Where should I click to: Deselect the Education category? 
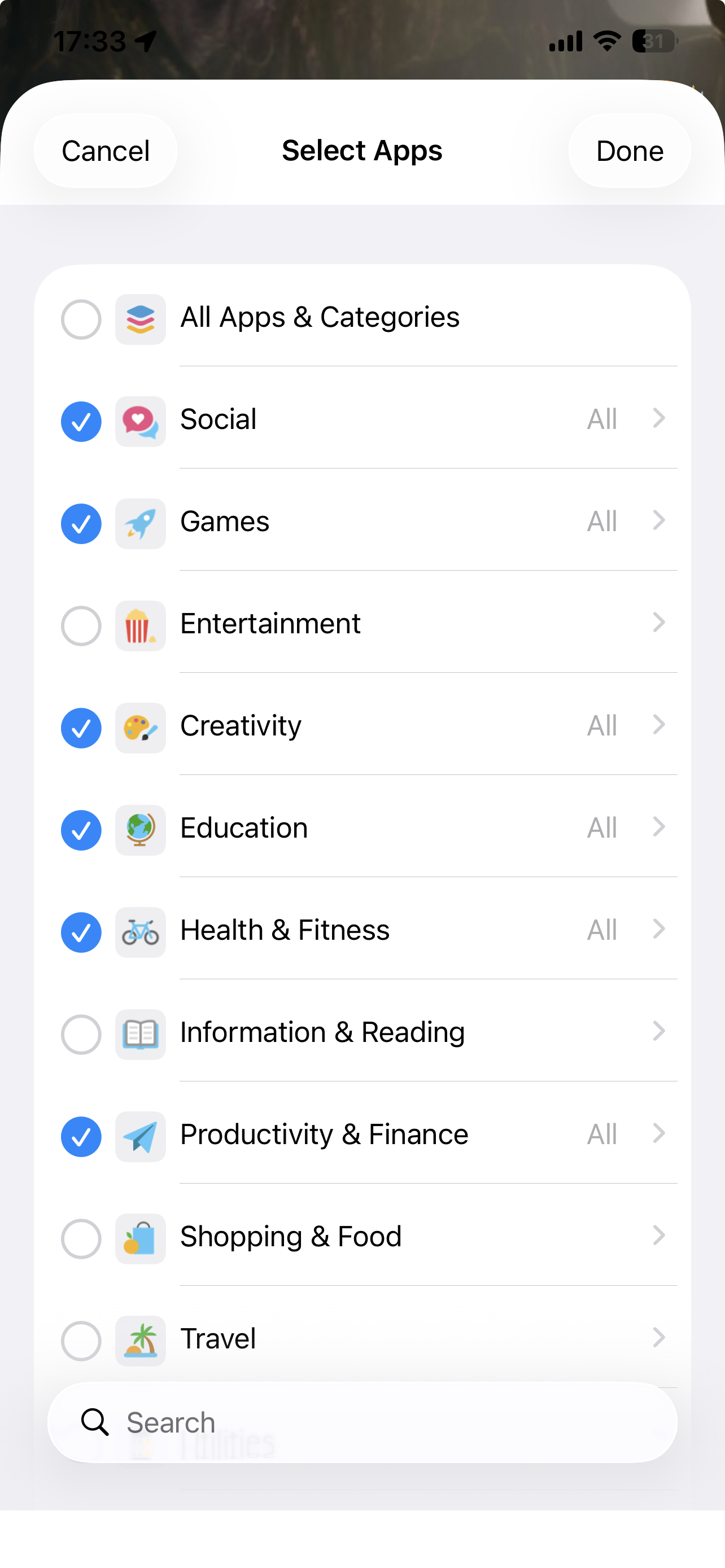81,830
